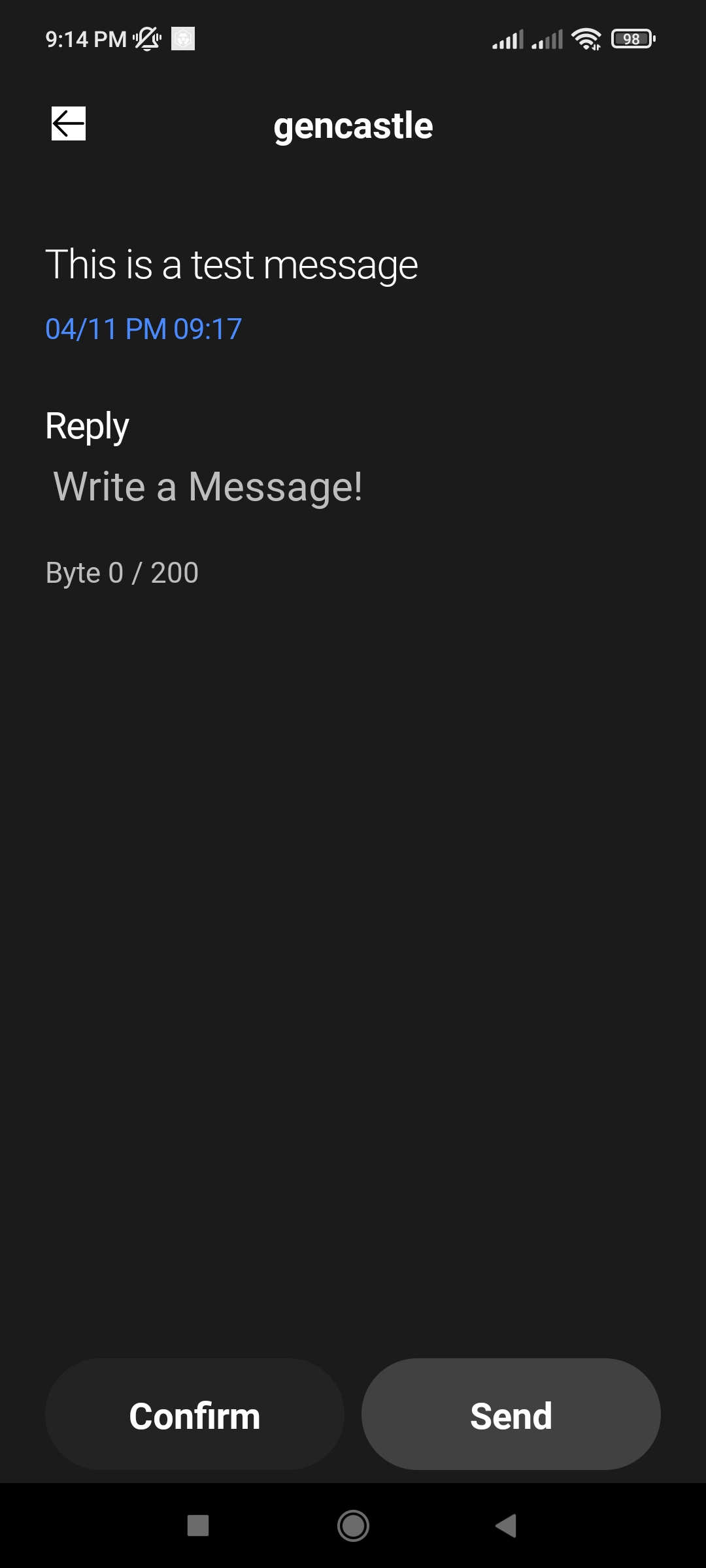Tap the back arrow icon
706x1568 pixels.
69,123
